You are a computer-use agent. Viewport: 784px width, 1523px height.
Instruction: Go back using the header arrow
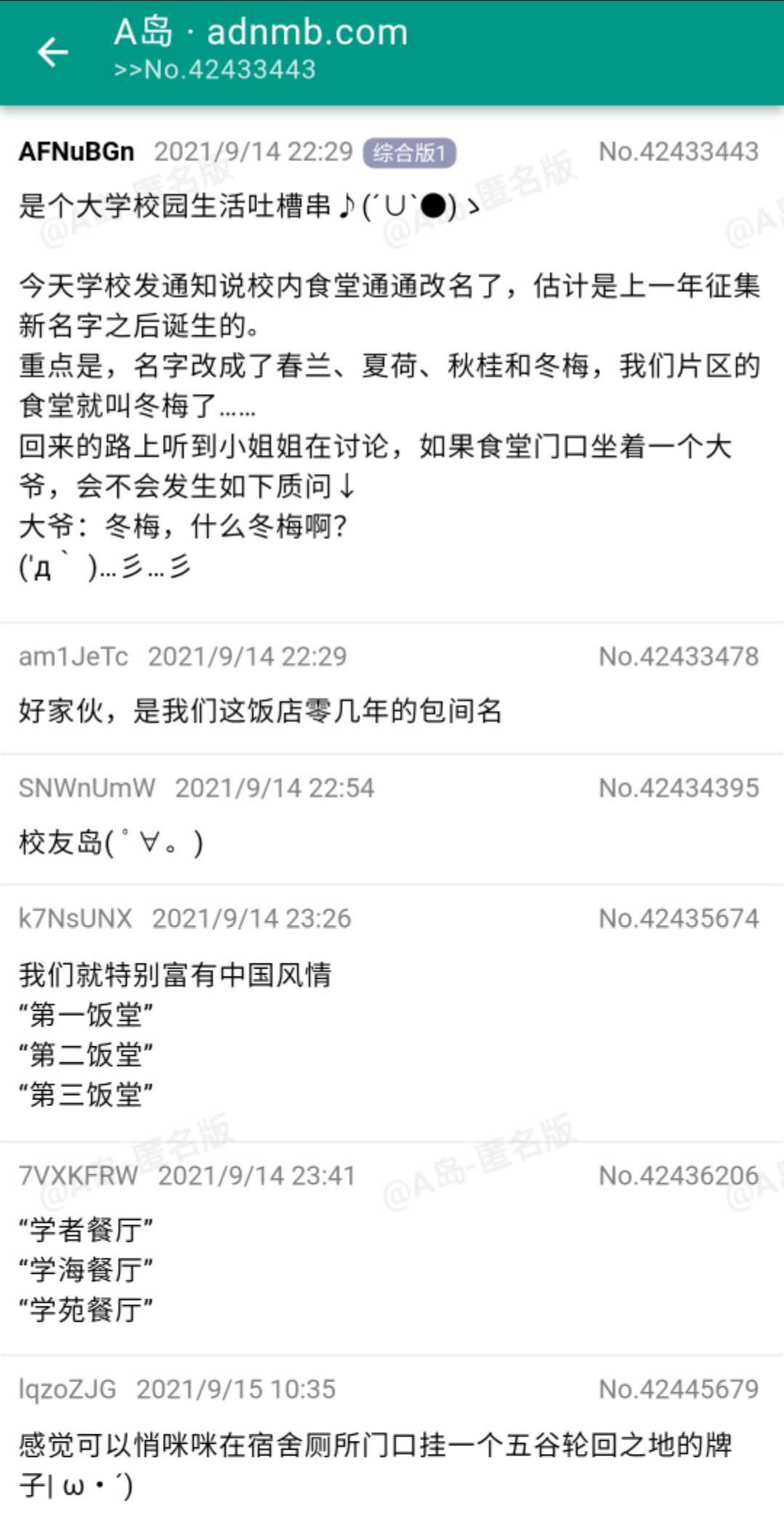pyautogui.click(x=53, y=52)
